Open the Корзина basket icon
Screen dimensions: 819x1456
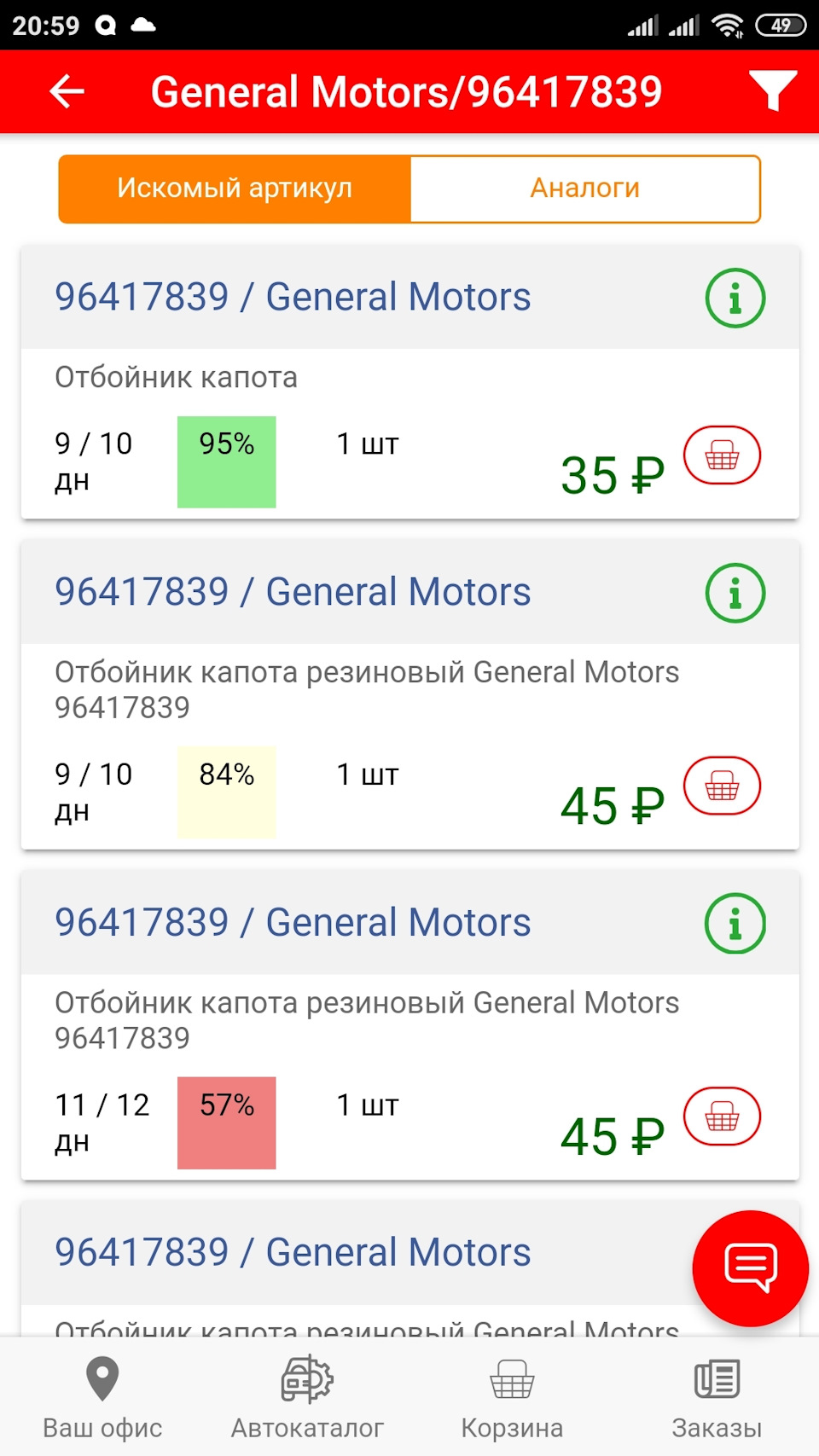511,1395
